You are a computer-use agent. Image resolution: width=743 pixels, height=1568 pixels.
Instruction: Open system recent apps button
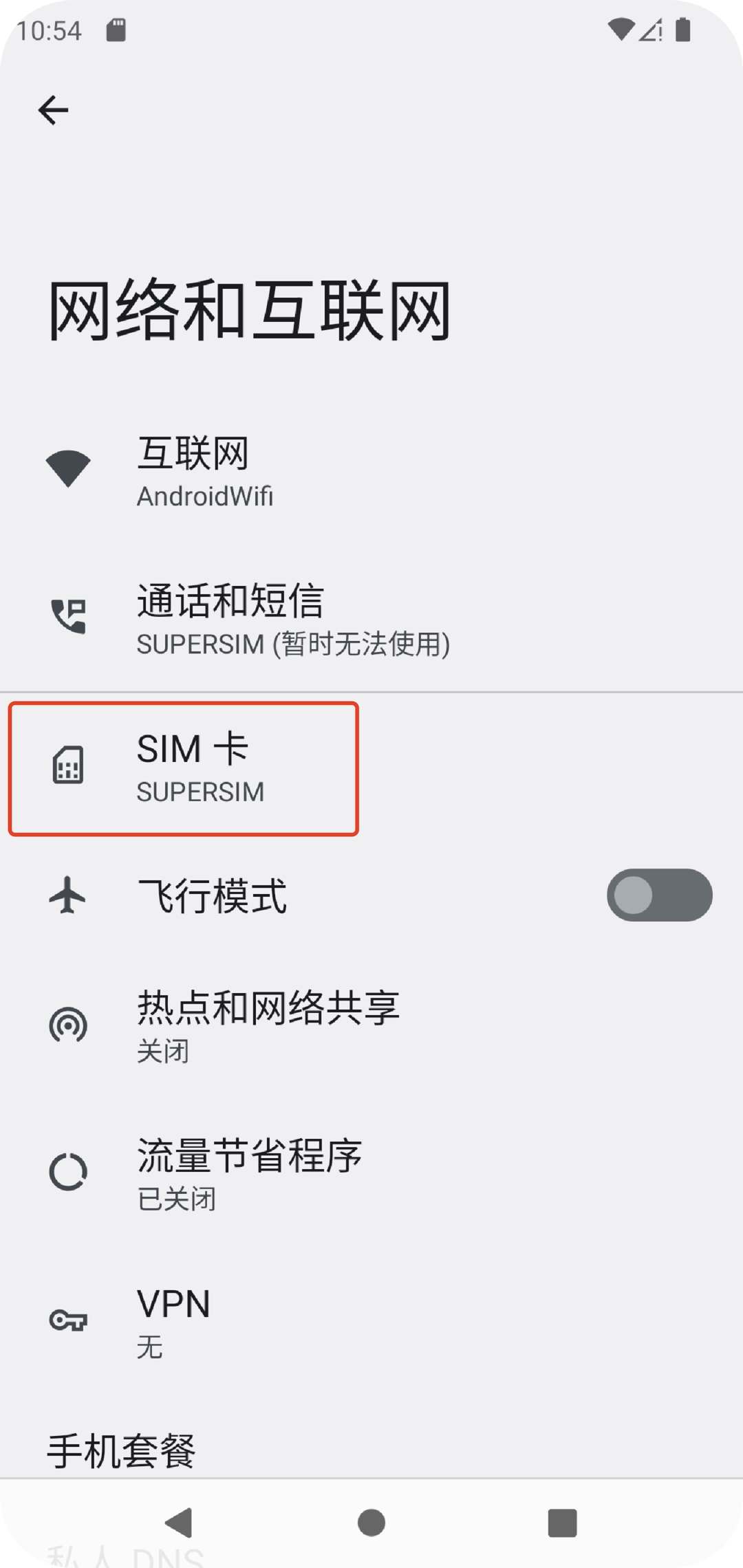[562, 1523]
